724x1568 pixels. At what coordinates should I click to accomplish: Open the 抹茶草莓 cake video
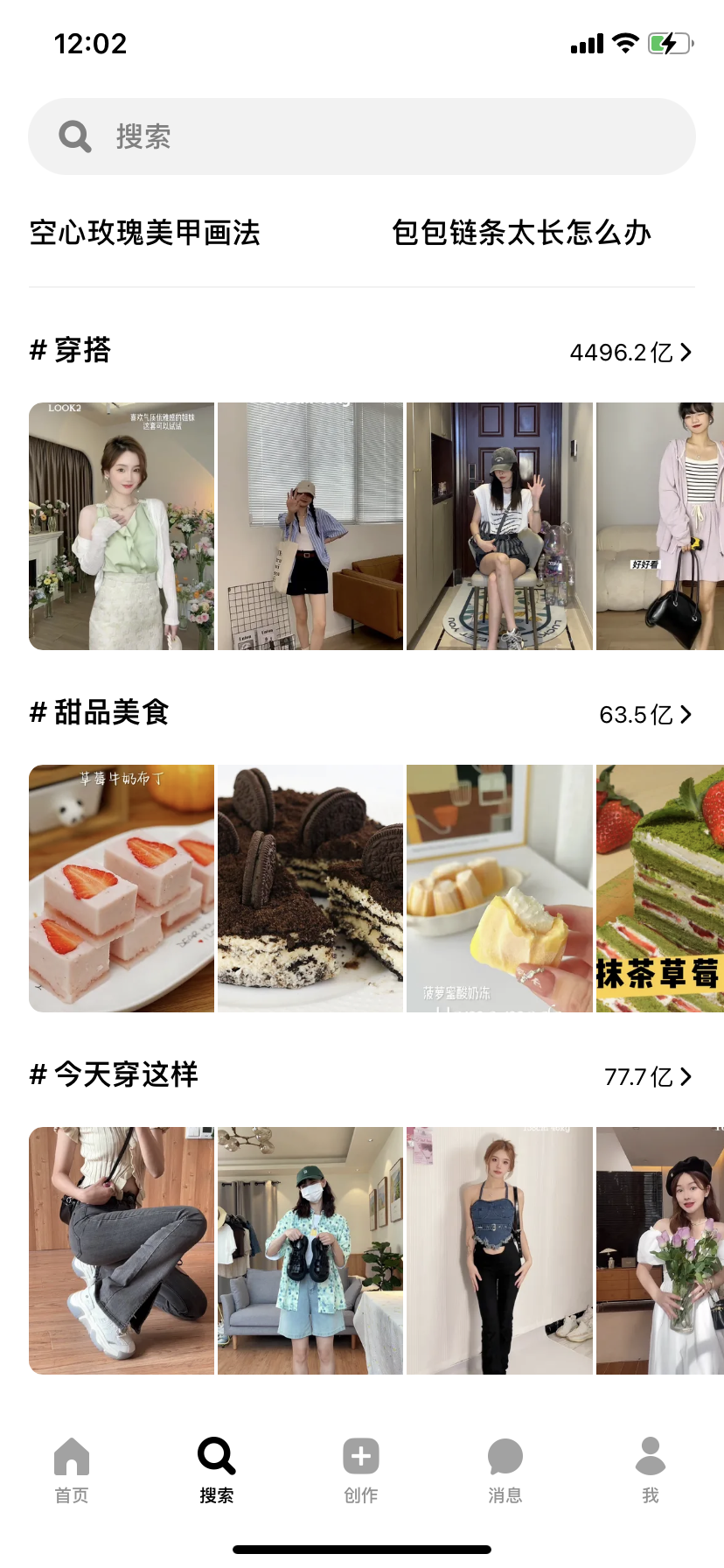(660, 888)
